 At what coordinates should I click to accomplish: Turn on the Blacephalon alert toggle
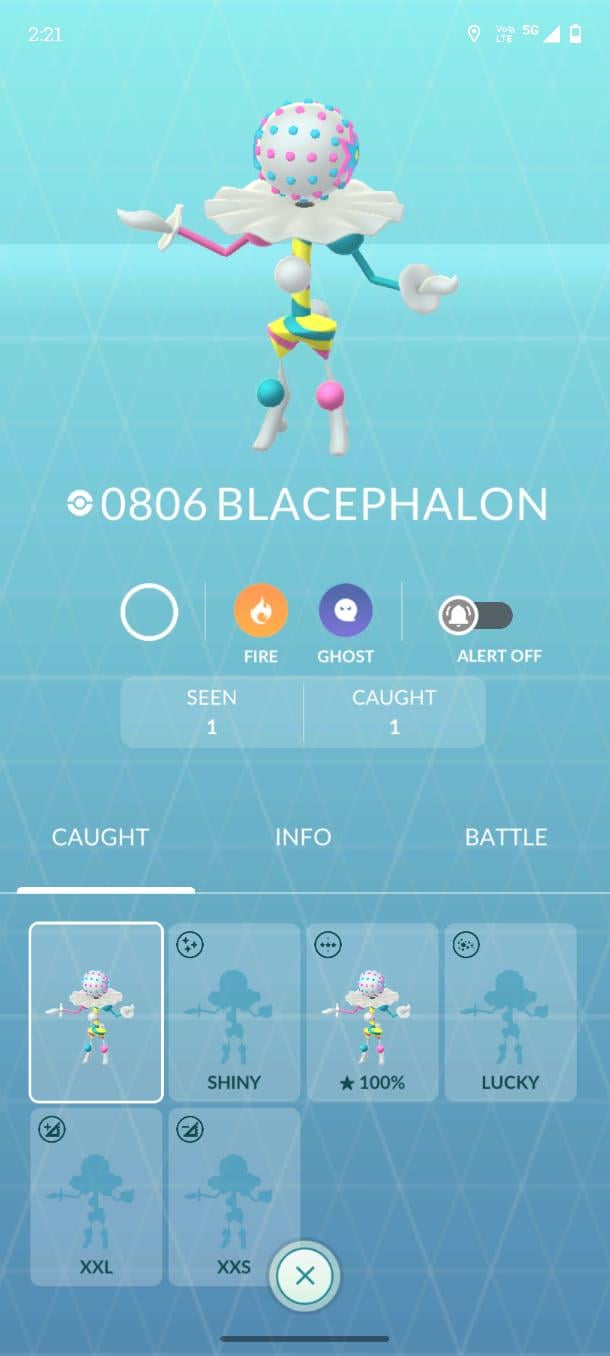(x=477, y=616)
